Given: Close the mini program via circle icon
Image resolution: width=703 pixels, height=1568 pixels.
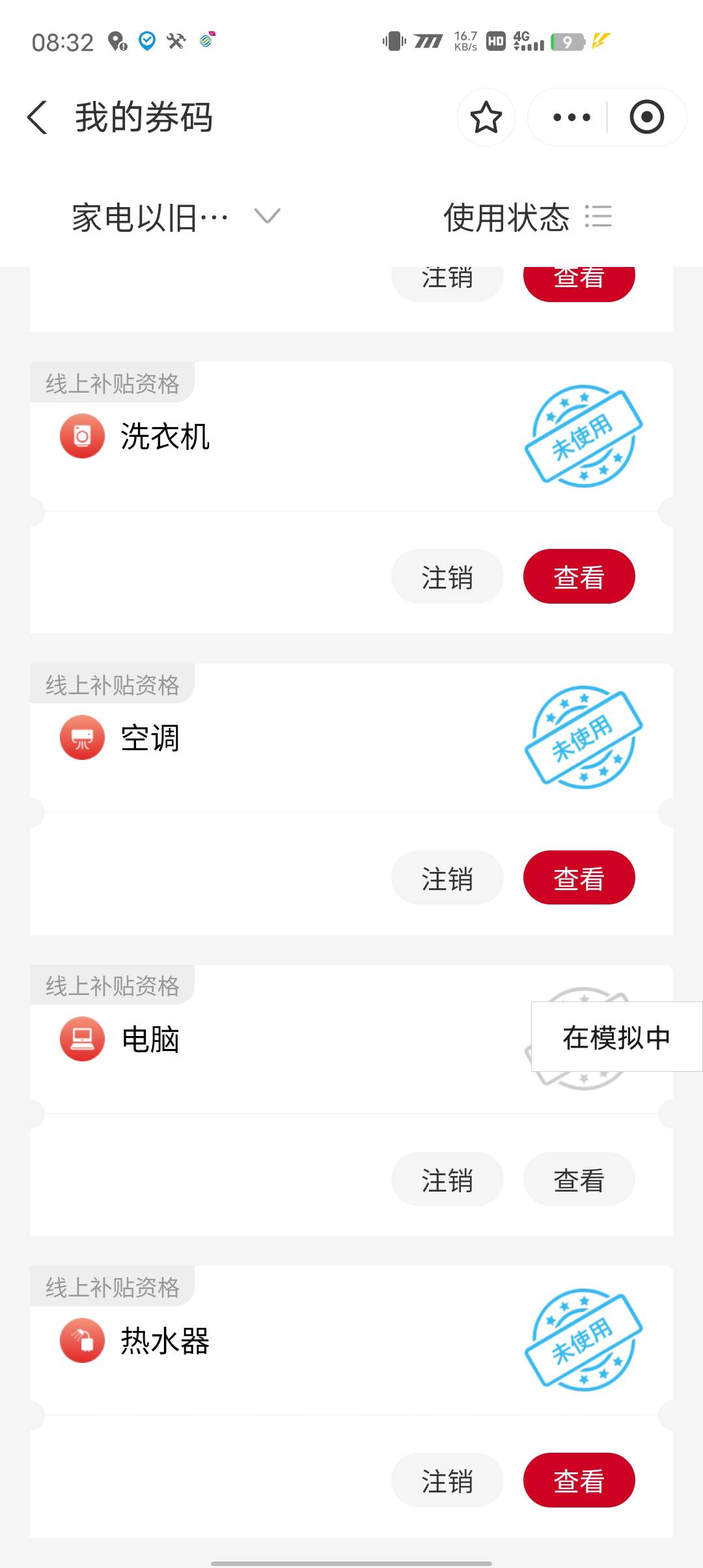Looking at the screenshot, I should coord(646,118).
